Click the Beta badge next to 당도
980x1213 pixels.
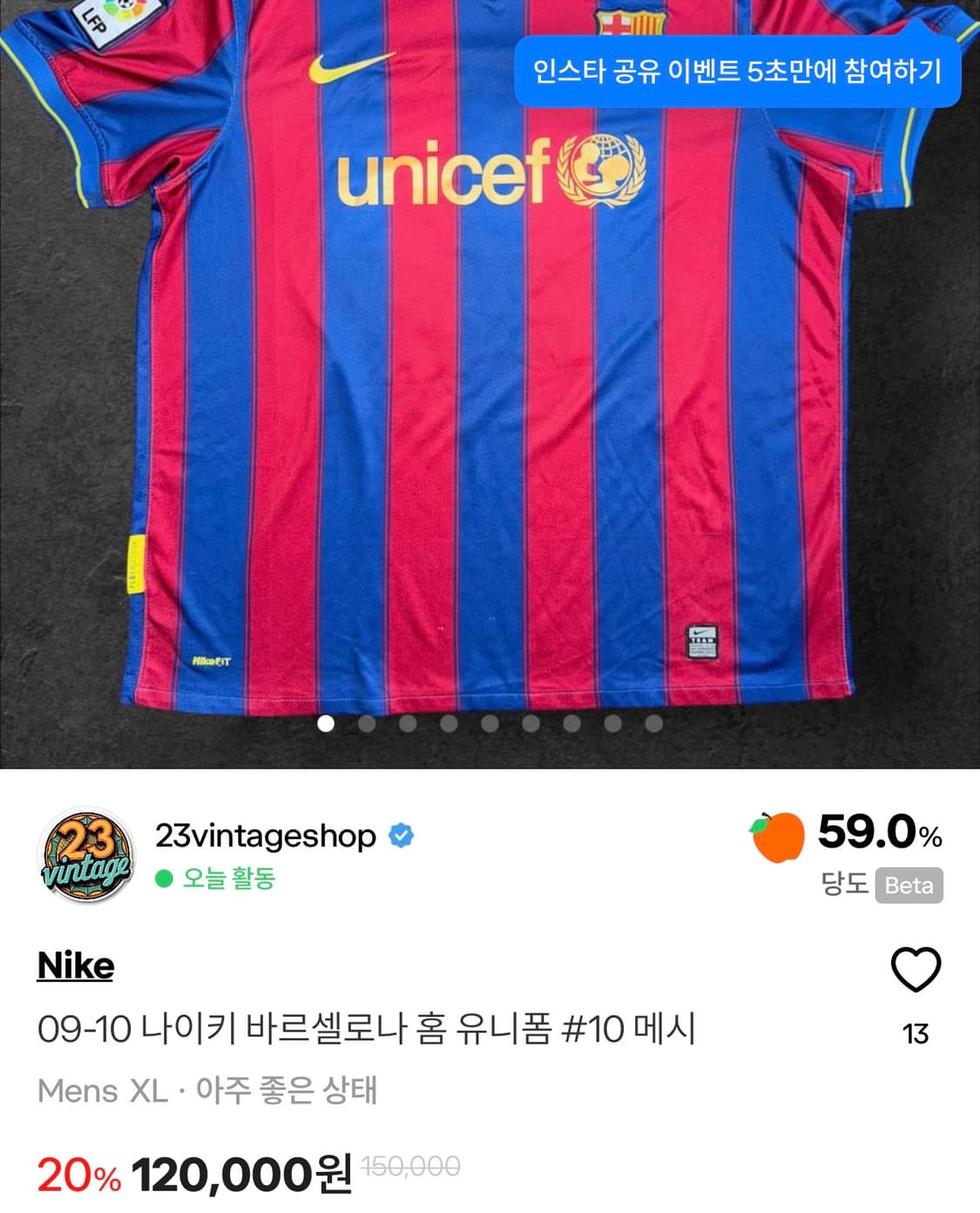click(909, 887)
